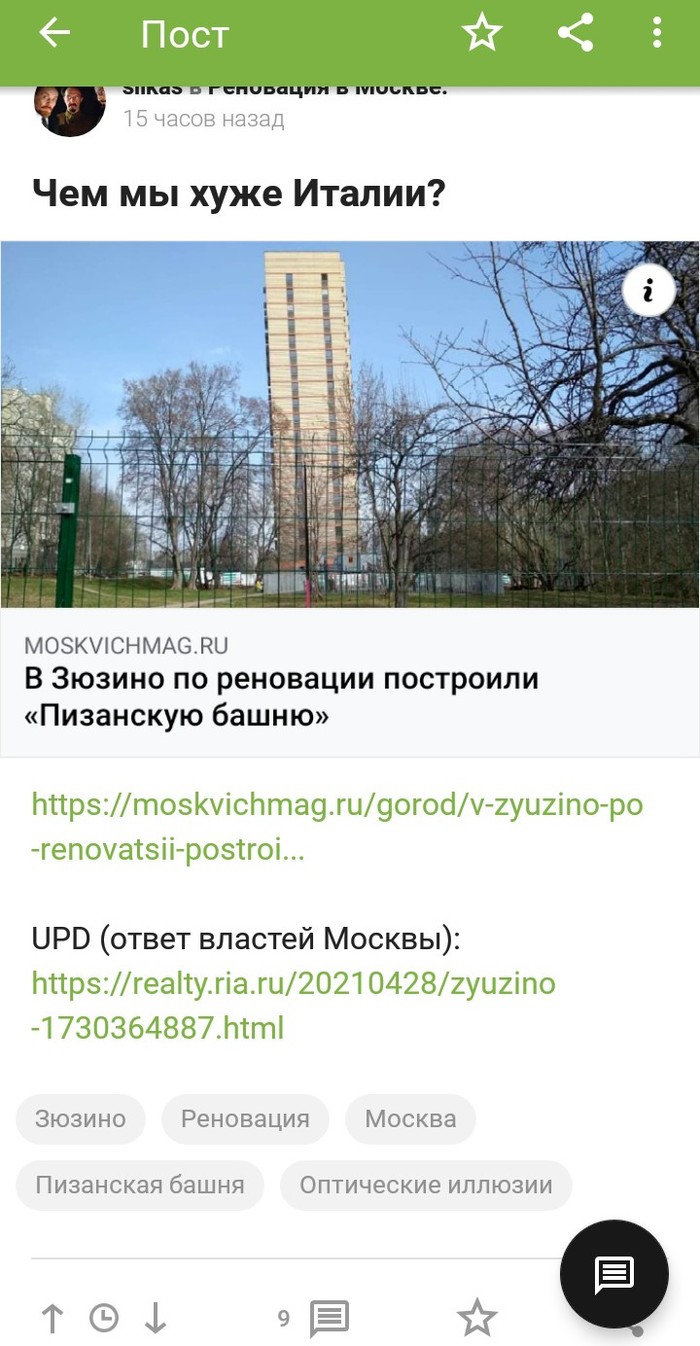Image resolution: width=700 pixels, height=1346 pixels.
Task: Select the Оптические иллюзии tag
Action: (426, 1186)
